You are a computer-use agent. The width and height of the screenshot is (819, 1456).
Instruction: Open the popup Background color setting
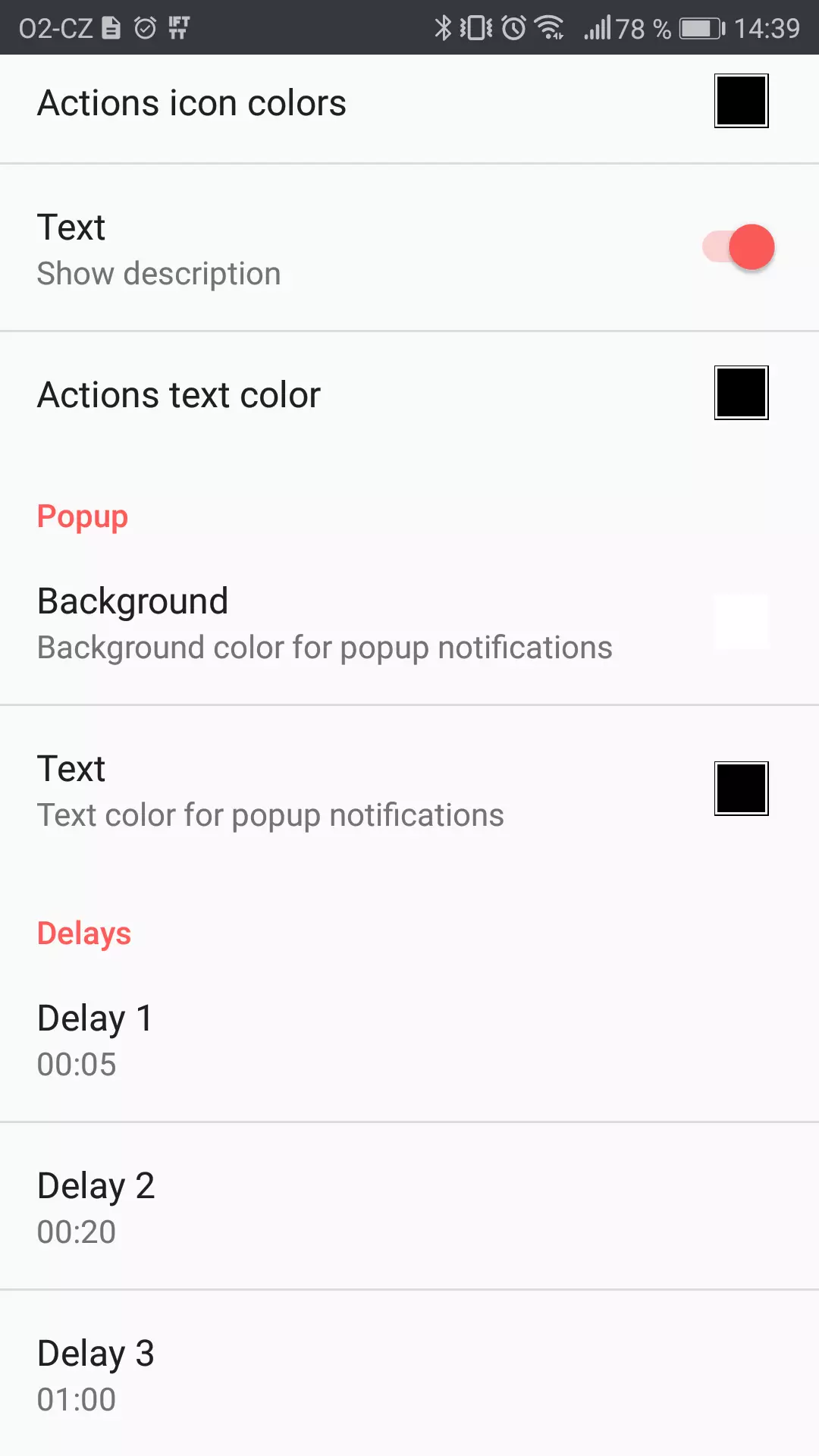pyautogui.click(x=409, y=622)
